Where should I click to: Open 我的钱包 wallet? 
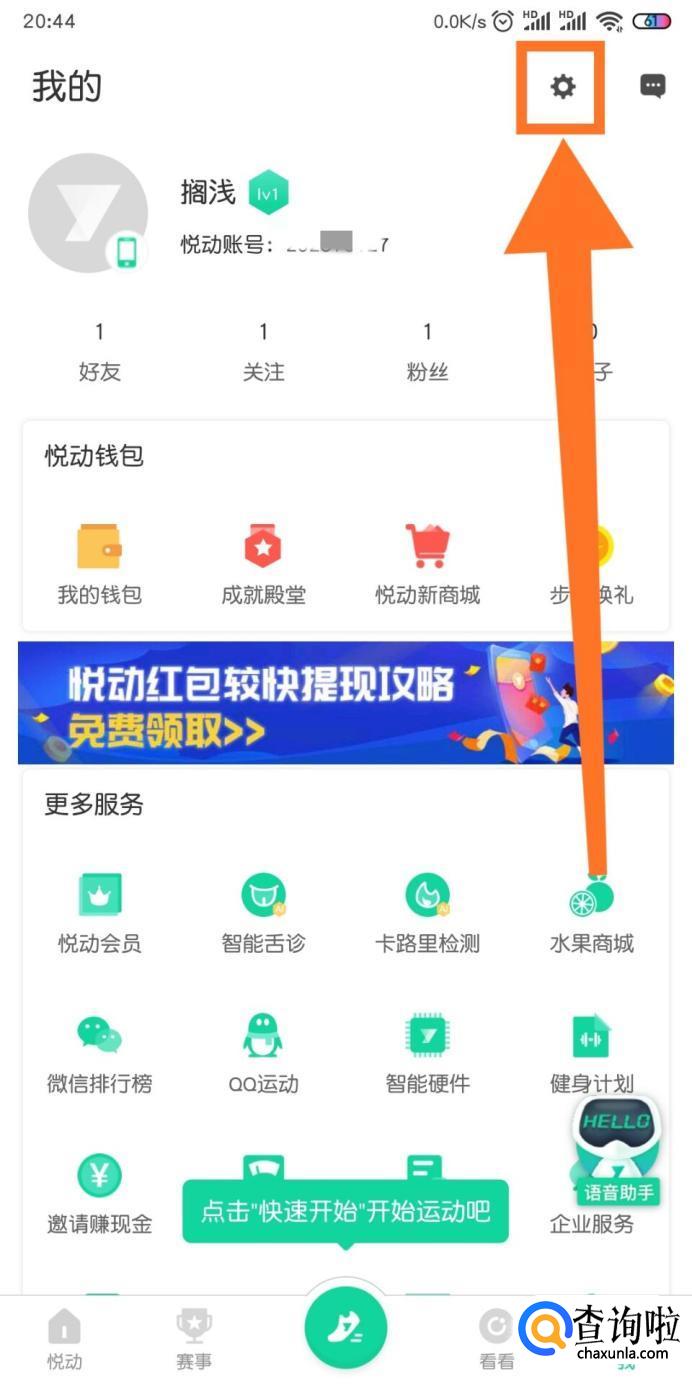(99, 564)
